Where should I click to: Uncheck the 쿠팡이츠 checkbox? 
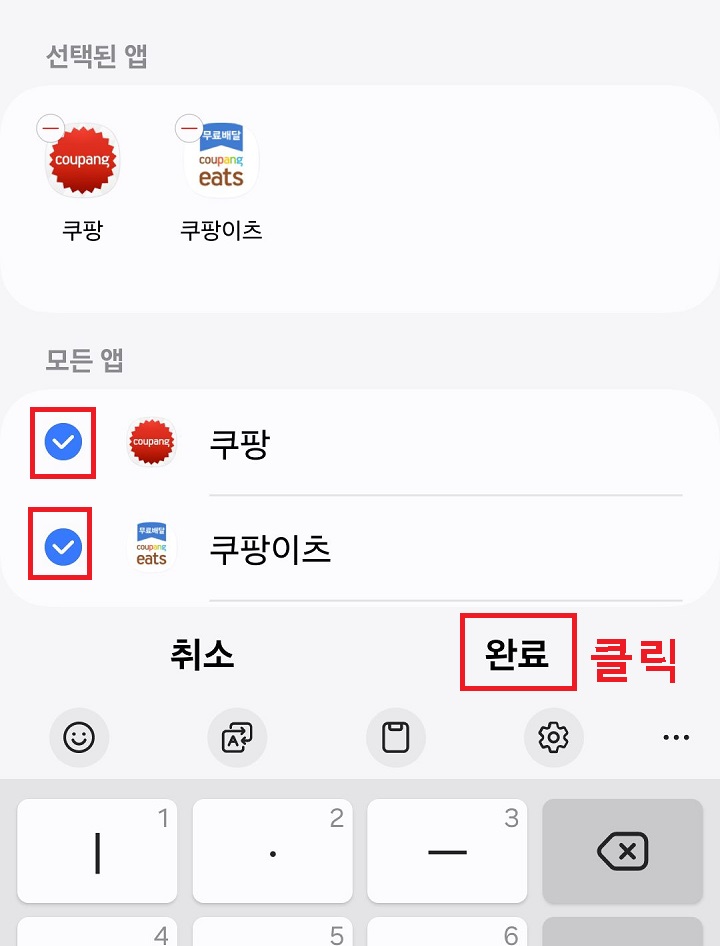[x=62, y=543]
